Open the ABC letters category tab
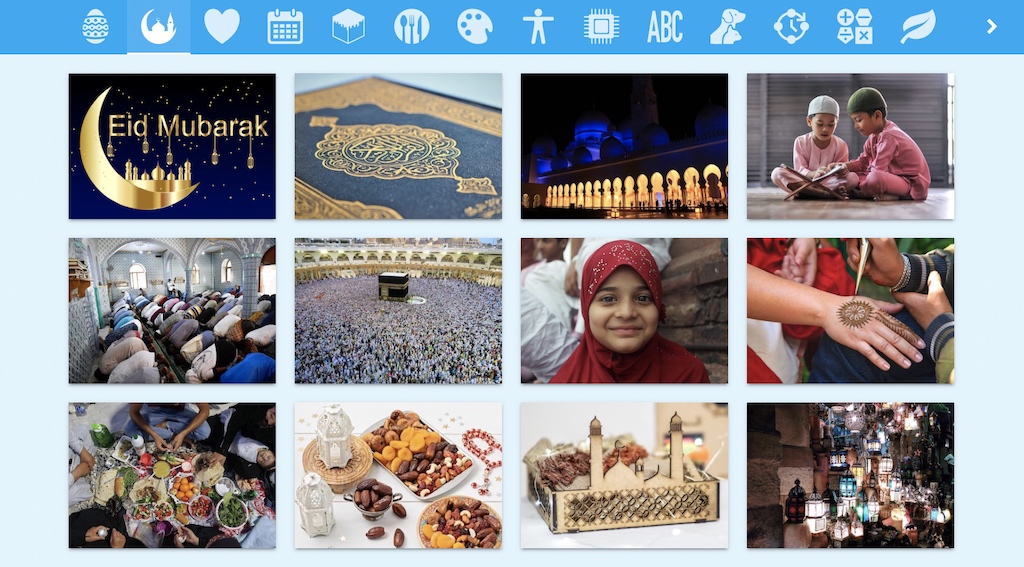Image resolution: width=1024 pixels, height=567 pixels. pyautogui.click(x=664, y=26)
